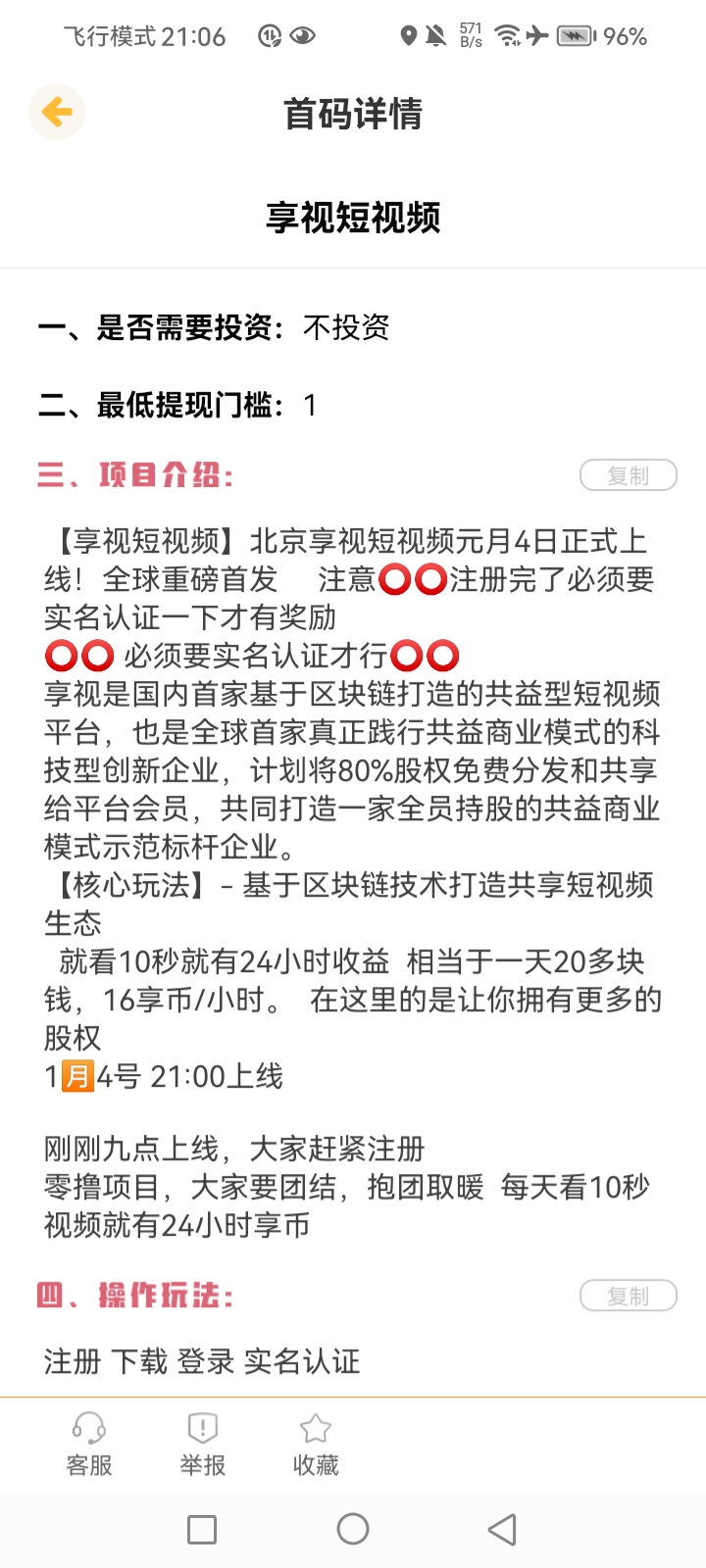Add this project to 收藏 favorites
The height and width of the screenshot is (1568, 706).
pos(316,1444)
